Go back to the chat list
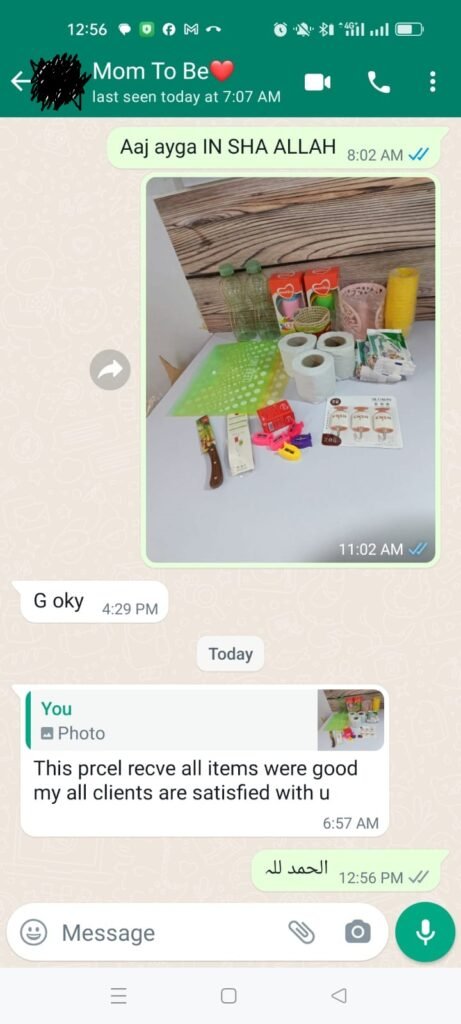This screenshot has height=1024, width=461. click(20, 82)
